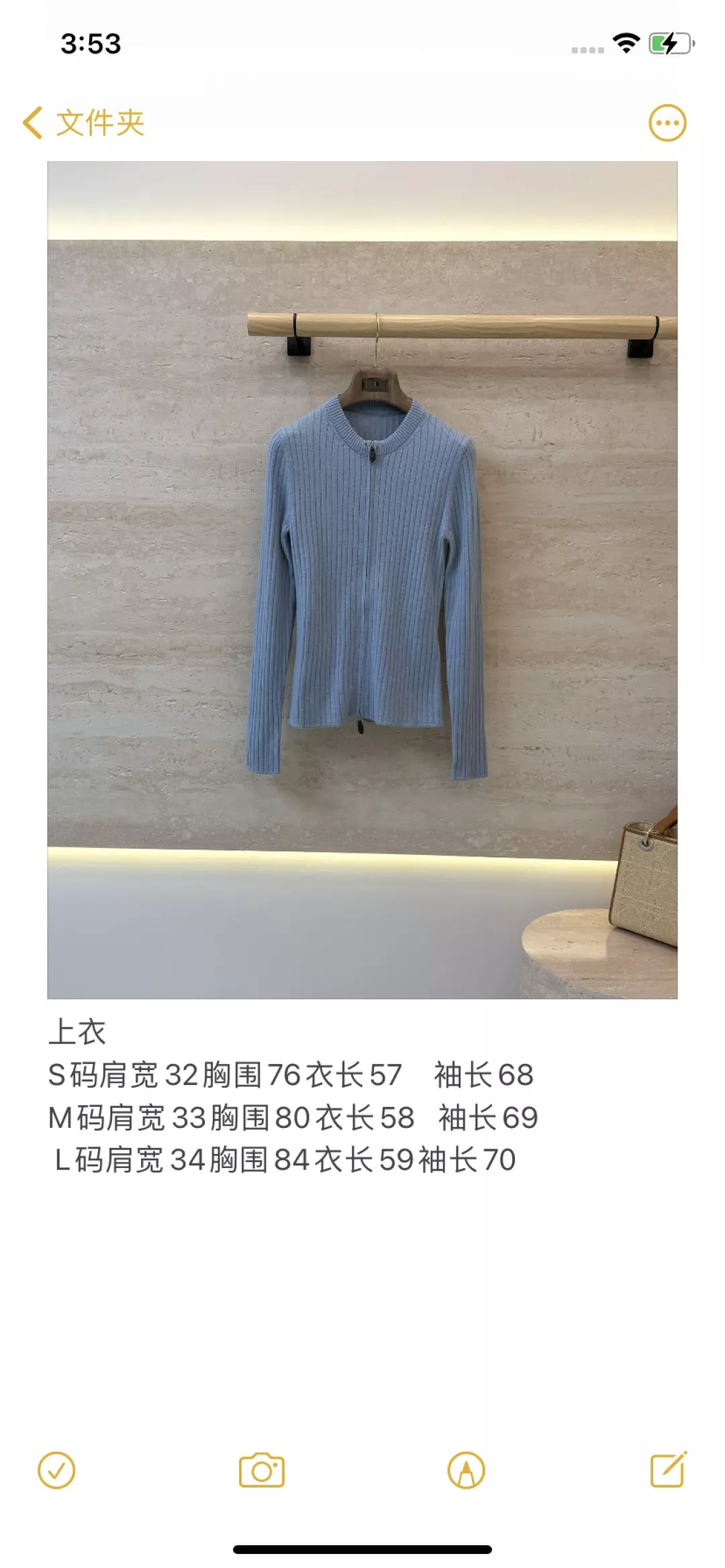The image size is (725, 1568).
Task: Open the more options ellipsis menu
Action: (667, 123)
